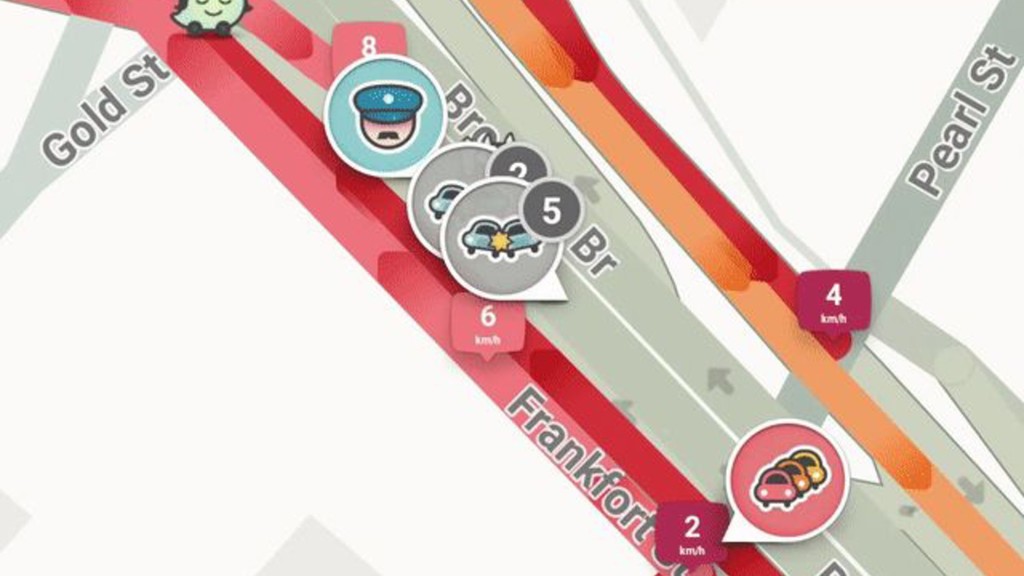Open the traffic jam report marker
This screenshot has width=1024, height=576.
click(787, 481)
